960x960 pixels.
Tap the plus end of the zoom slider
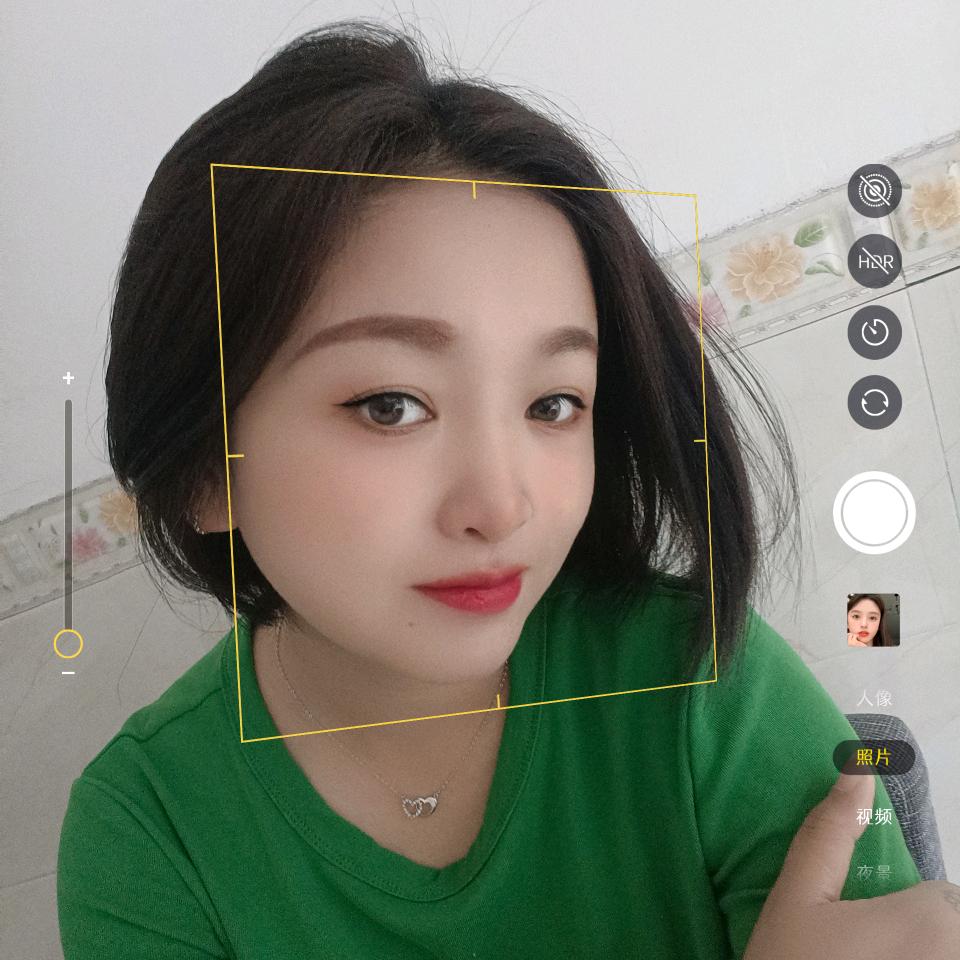[x=68, y=378]
